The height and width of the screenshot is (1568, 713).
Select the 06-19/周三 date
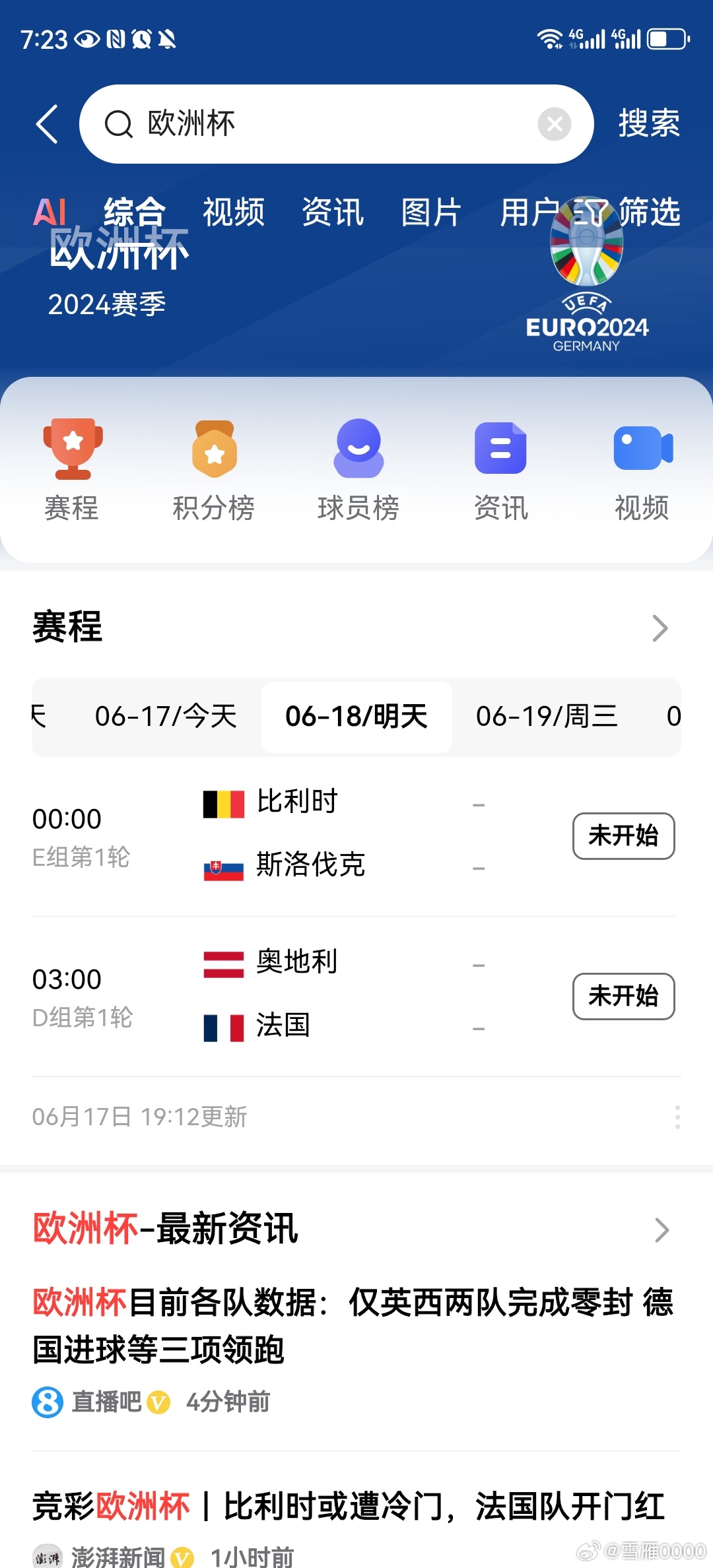point(547,717)
